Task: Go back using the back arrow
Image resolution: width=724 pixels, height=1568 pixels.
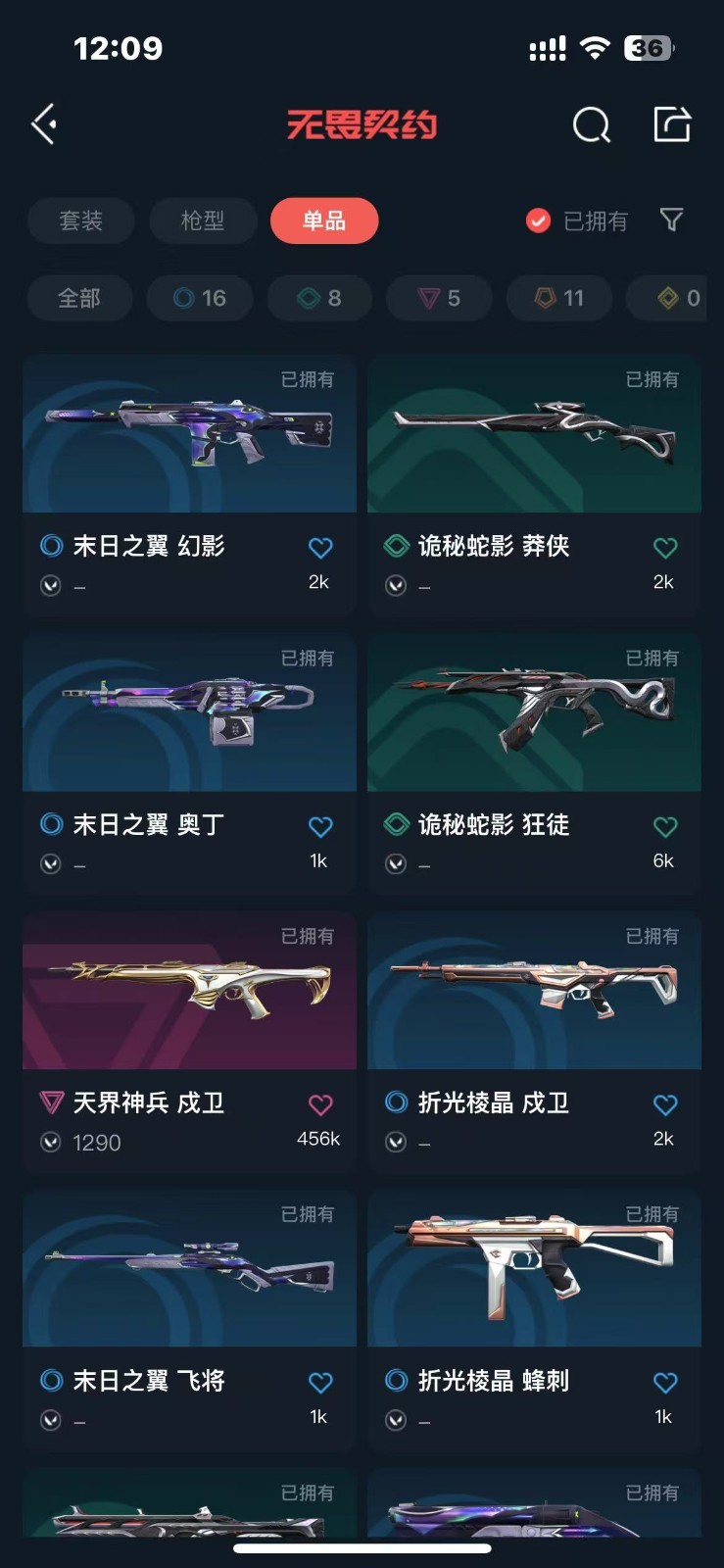Action: (x=44, y=124)
